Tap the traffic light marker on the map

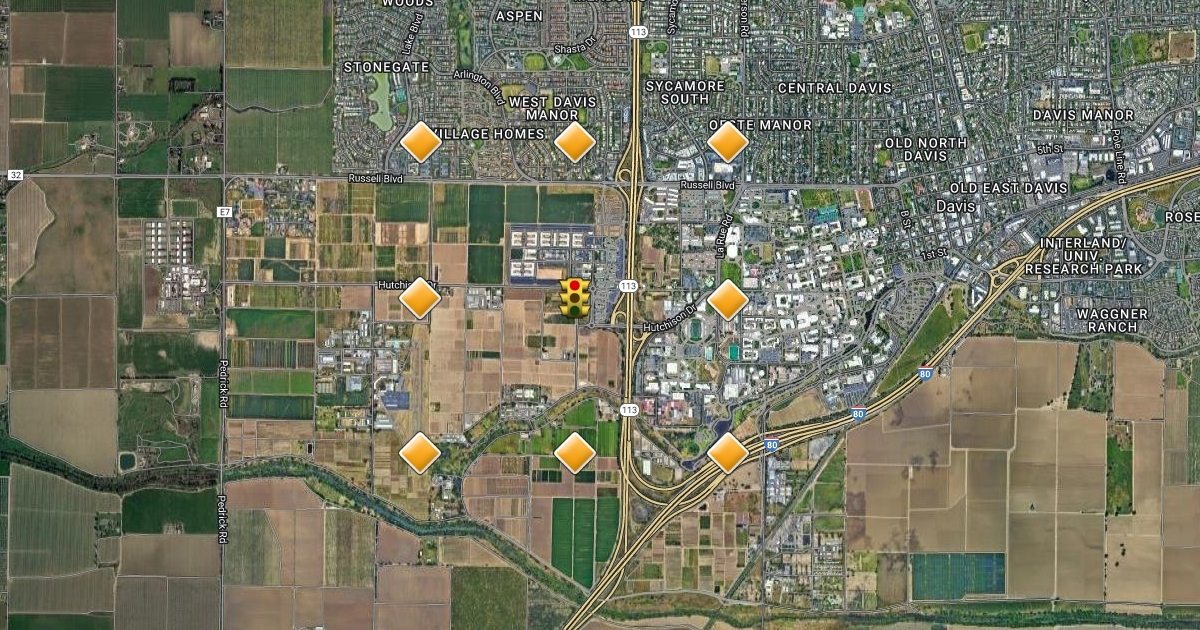(573, 298)
